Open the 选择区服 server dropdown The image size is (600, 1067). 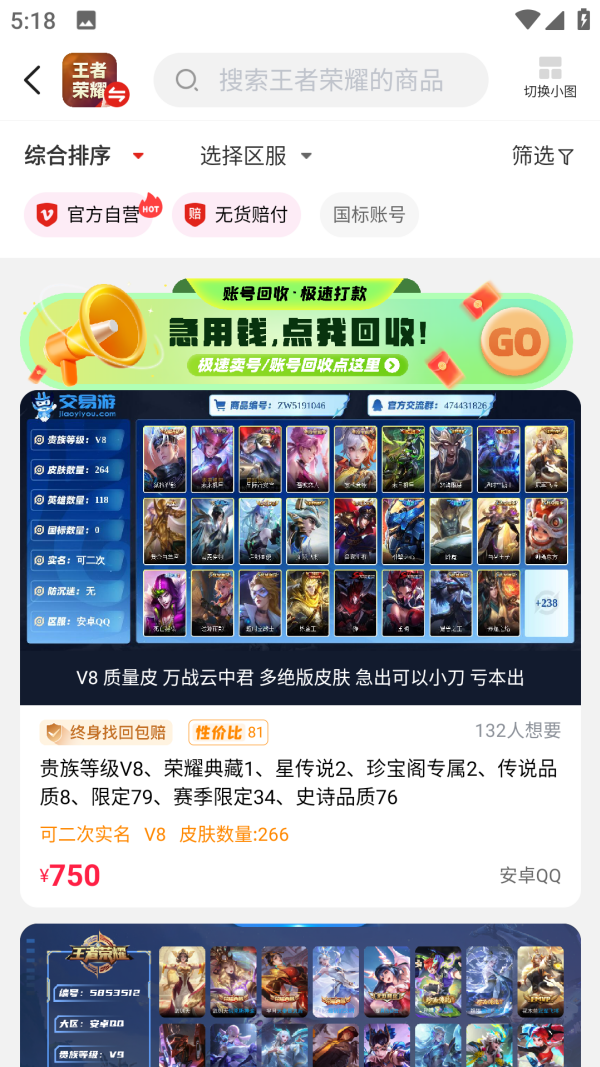coord(256,156)
